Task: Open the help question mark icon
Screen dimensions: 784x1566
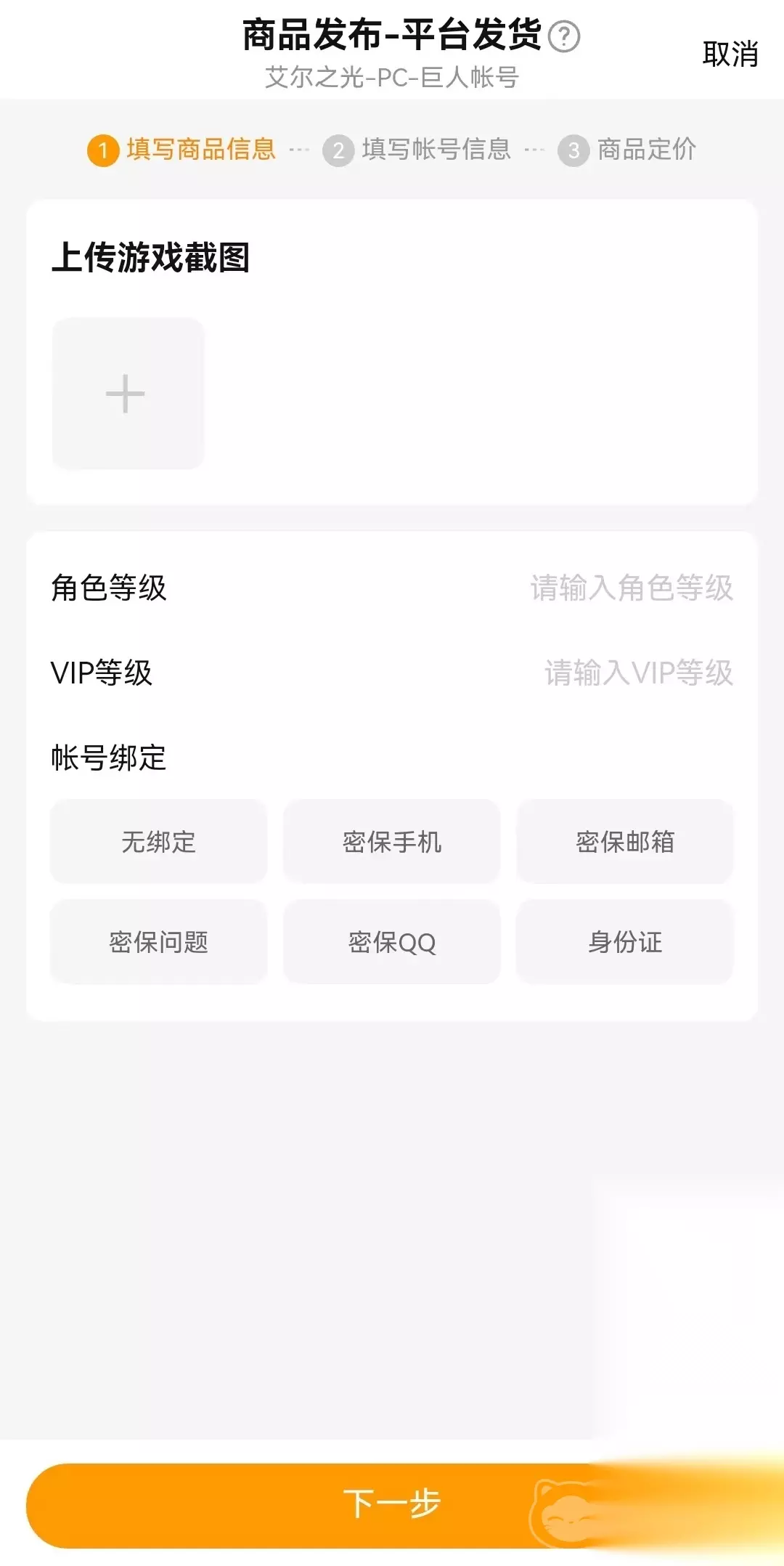Action: tap(563, 36)
